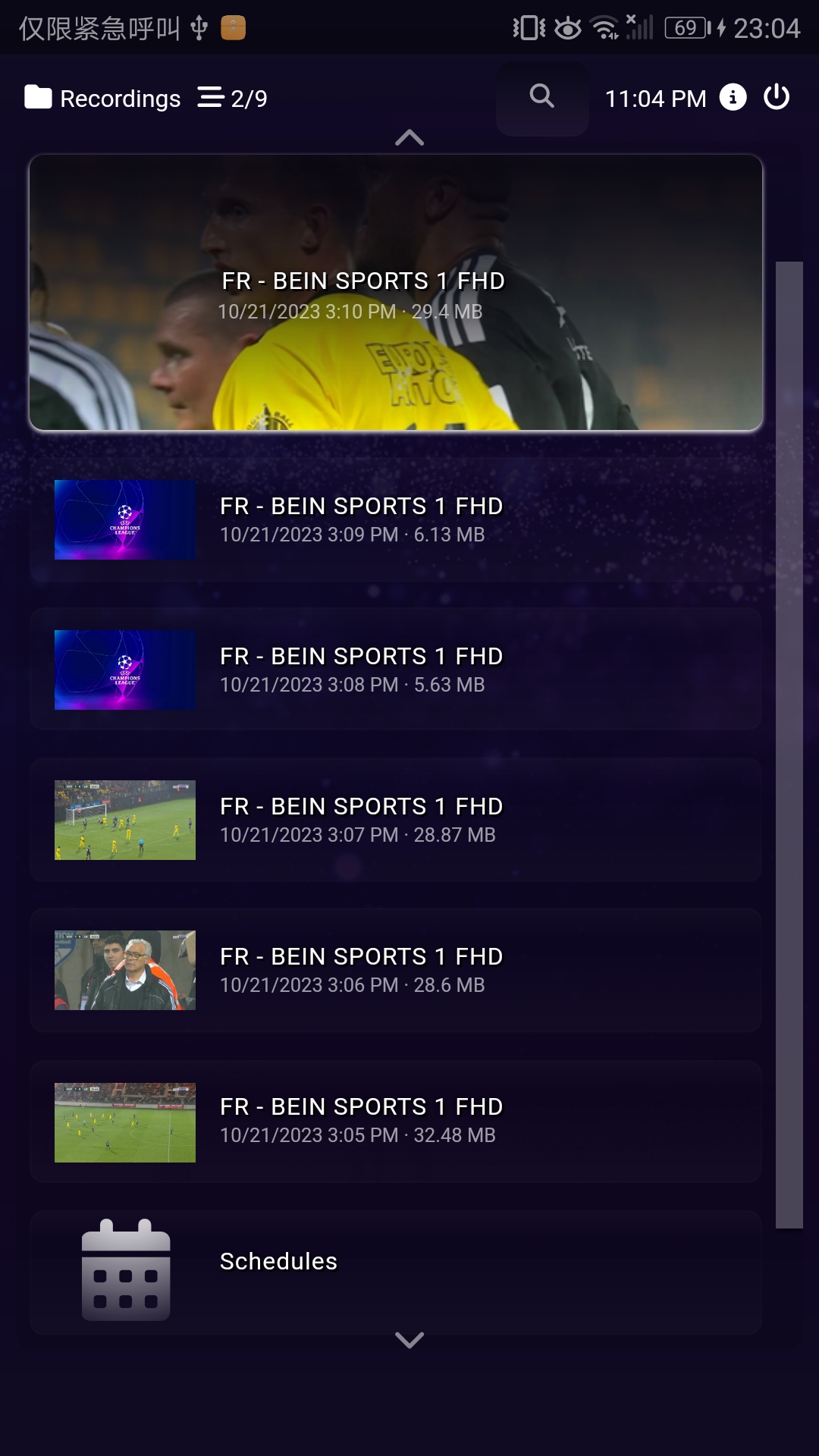Viewport: 819px width, 1456px height.
Task: Tap the down chevron below Schedules
Action: pos(409,1340)
